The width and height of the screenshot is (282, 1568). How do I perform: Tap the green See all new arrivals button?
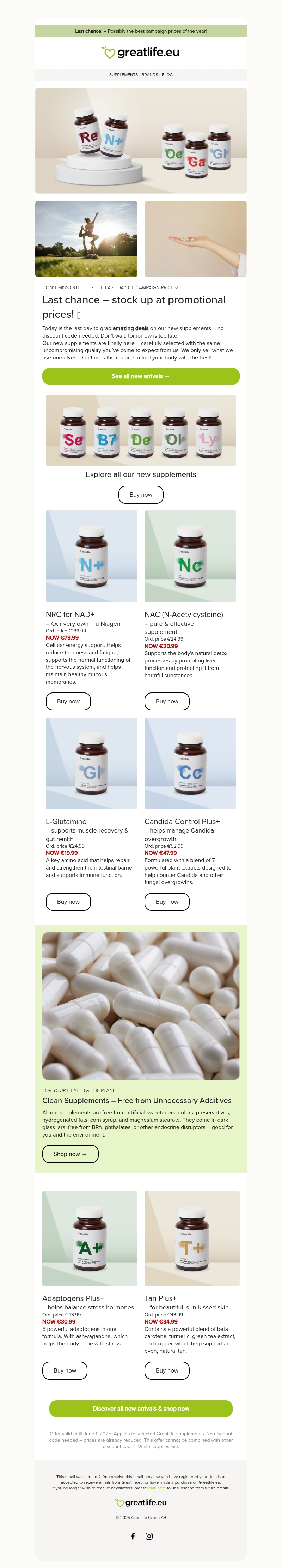pyautogui.click(x=140, y=376)
